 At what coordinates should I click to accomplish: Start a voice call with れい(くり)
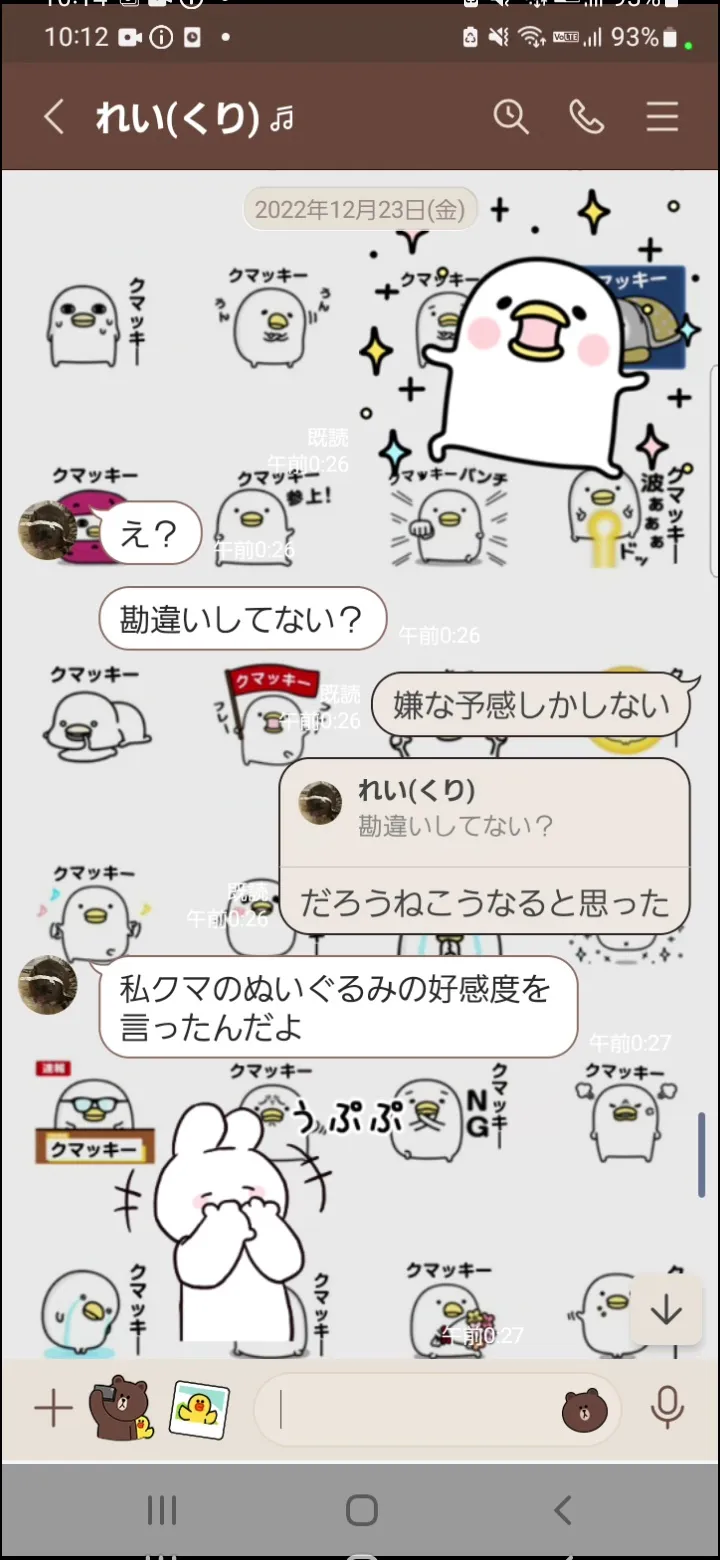click(x=587, y=118)
